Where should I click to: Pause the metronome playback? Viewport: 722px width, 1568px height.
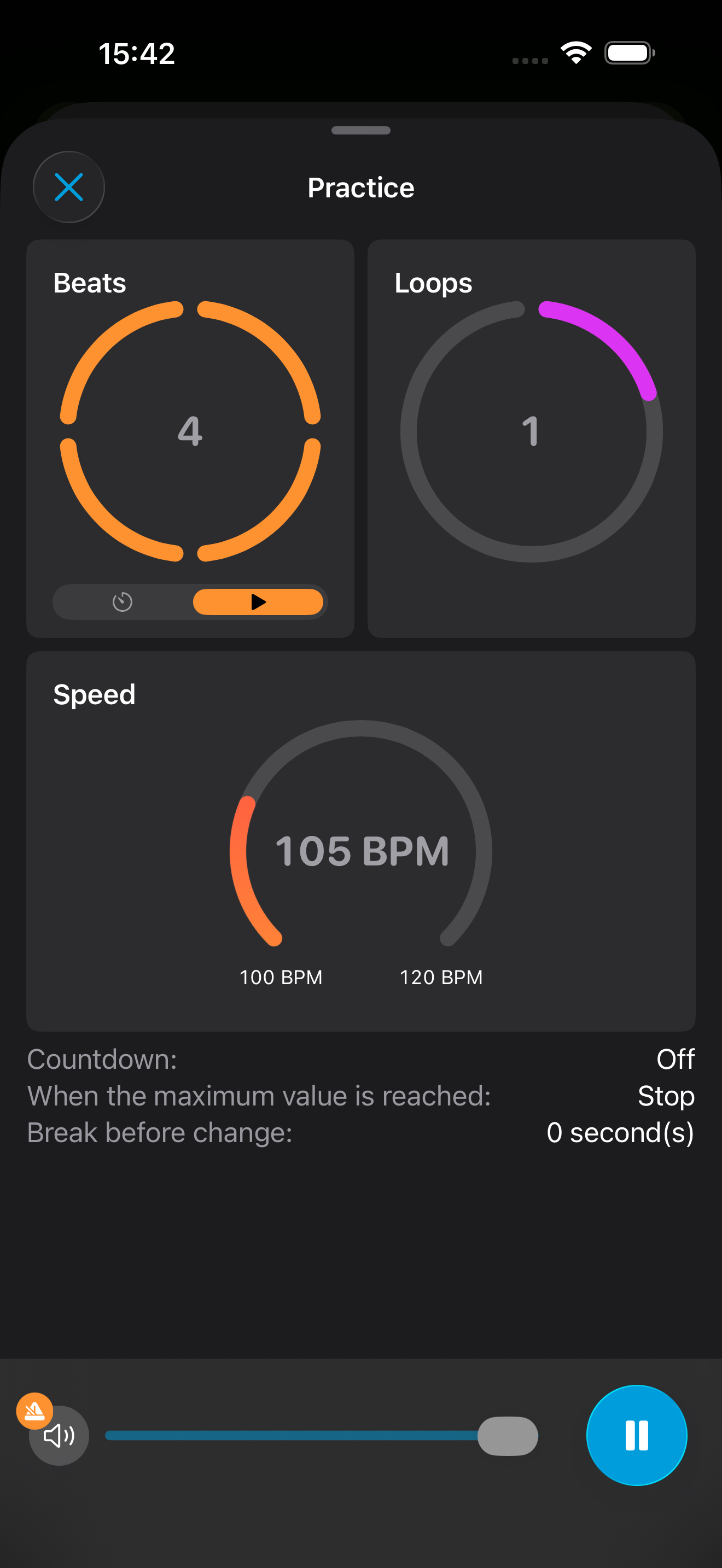click(x=637, y=1435)
